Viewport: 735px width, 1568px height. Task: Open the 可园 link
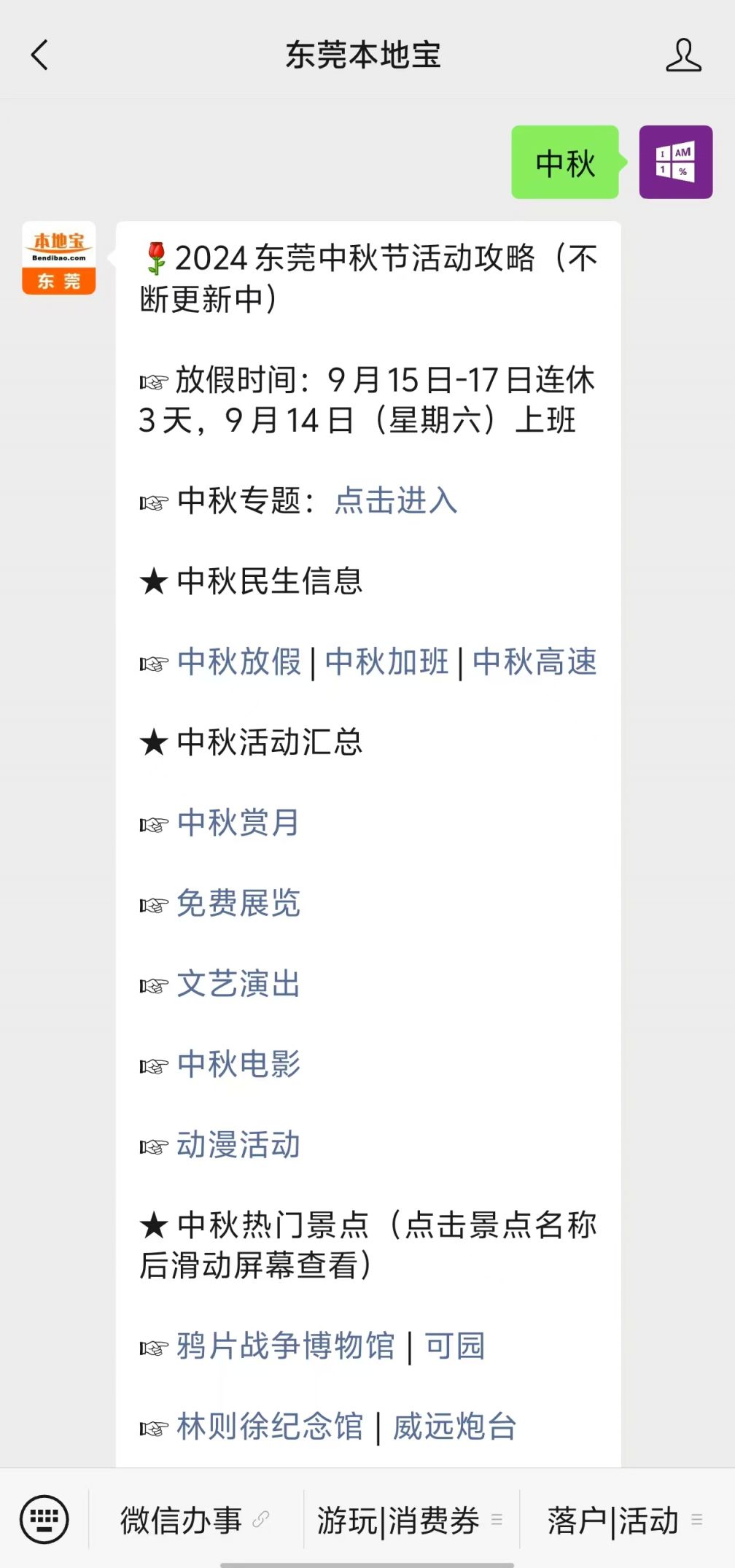[x=455, y=1346]
